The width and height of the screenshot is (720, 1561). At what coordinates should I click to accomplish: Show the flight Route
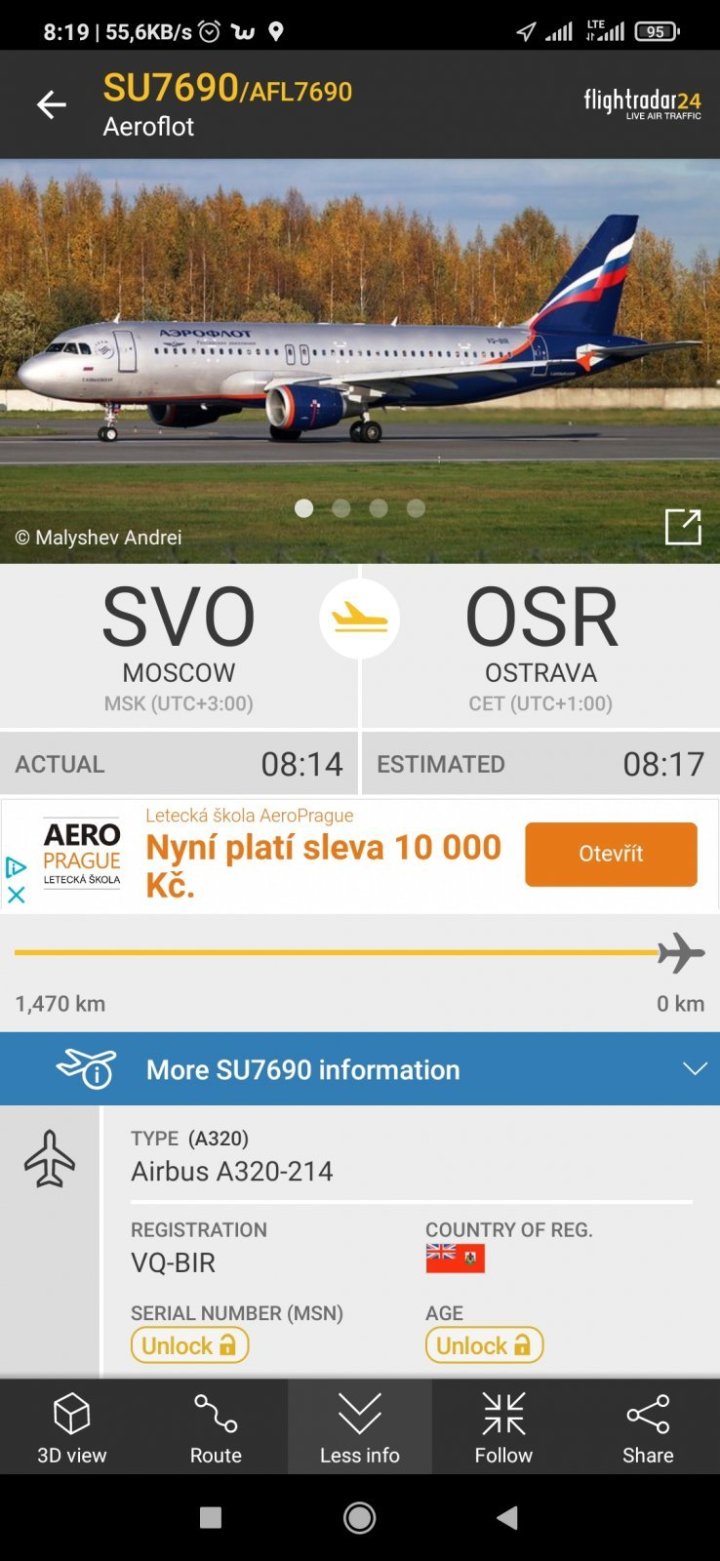[216, 1428]
